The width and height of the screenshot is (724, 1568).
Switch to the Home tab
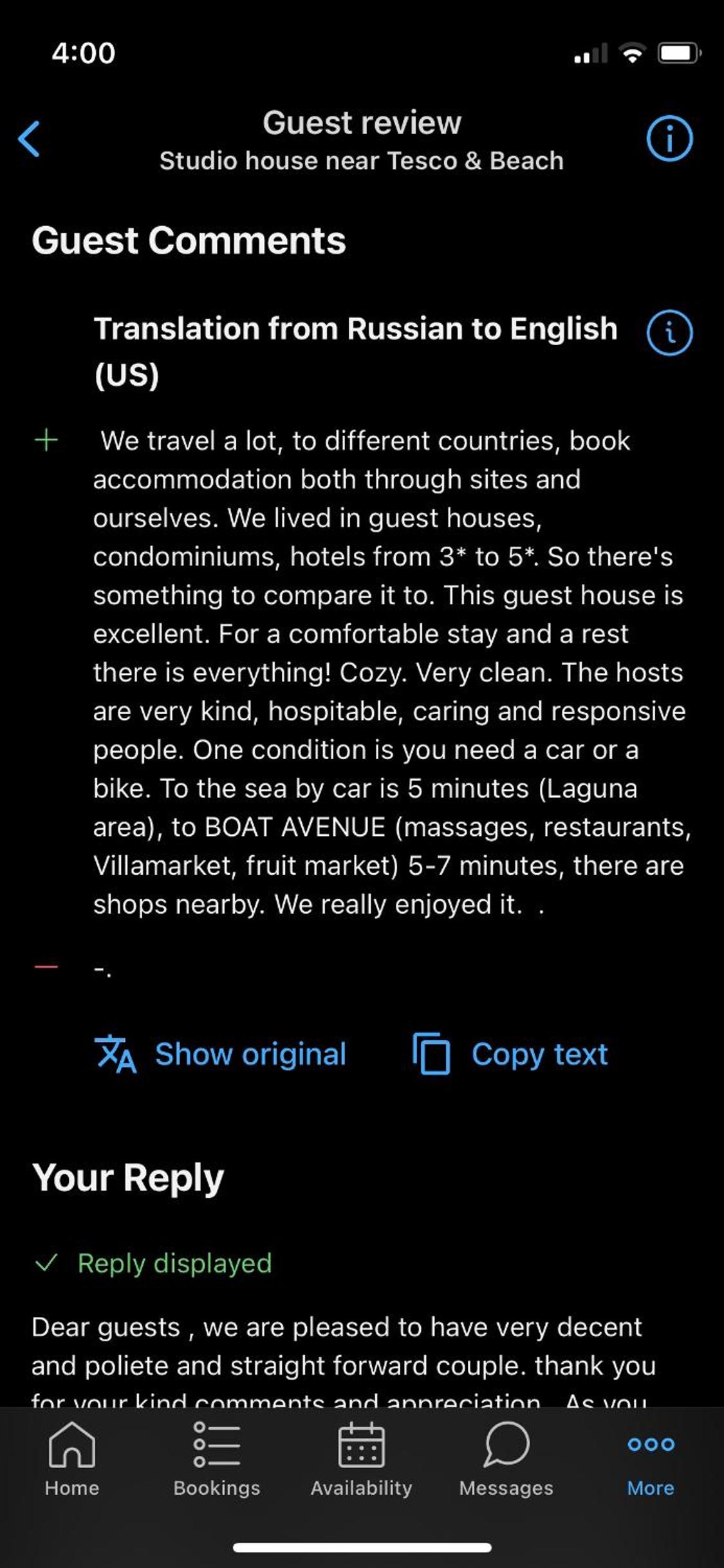click(x=72, y=1459)
